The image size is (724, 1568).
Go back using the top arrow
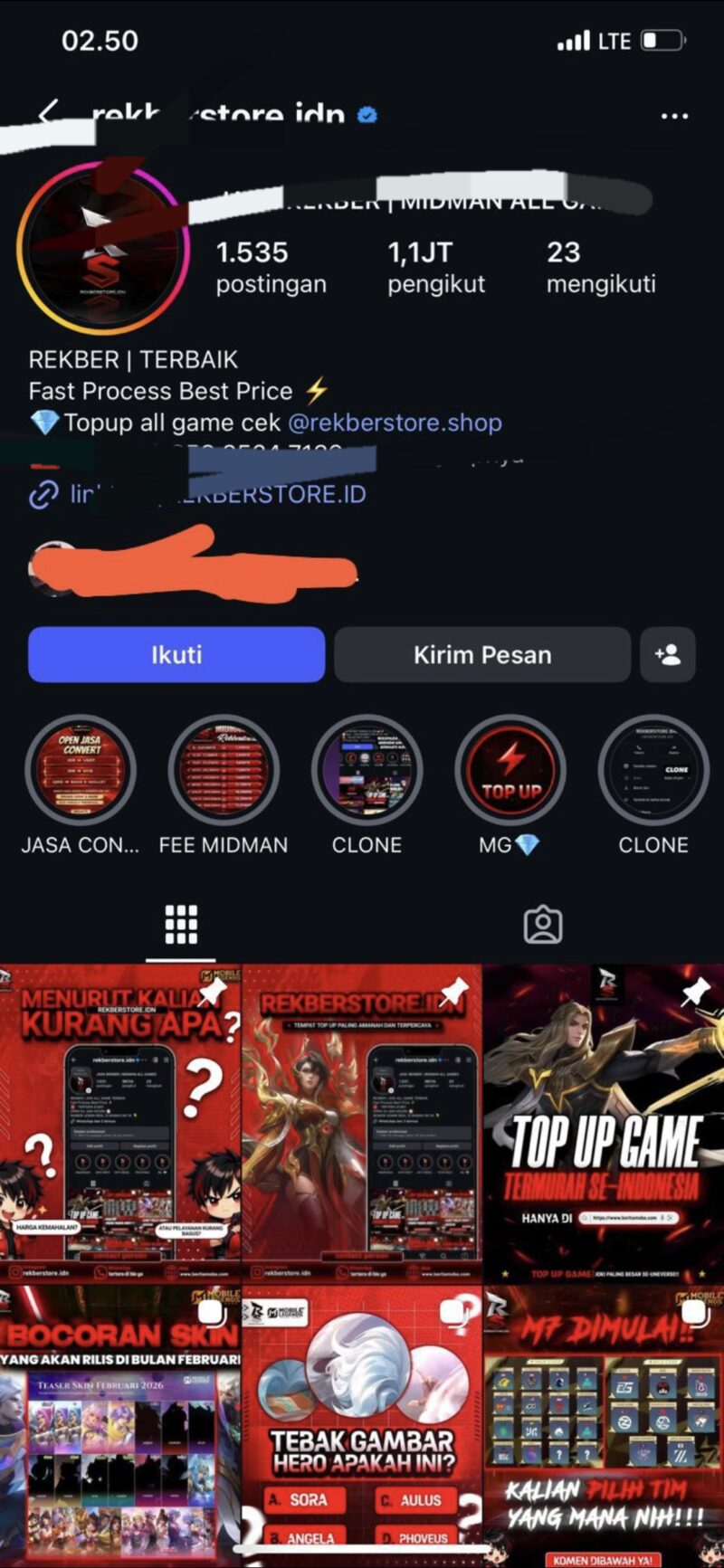tap(47, 113)
